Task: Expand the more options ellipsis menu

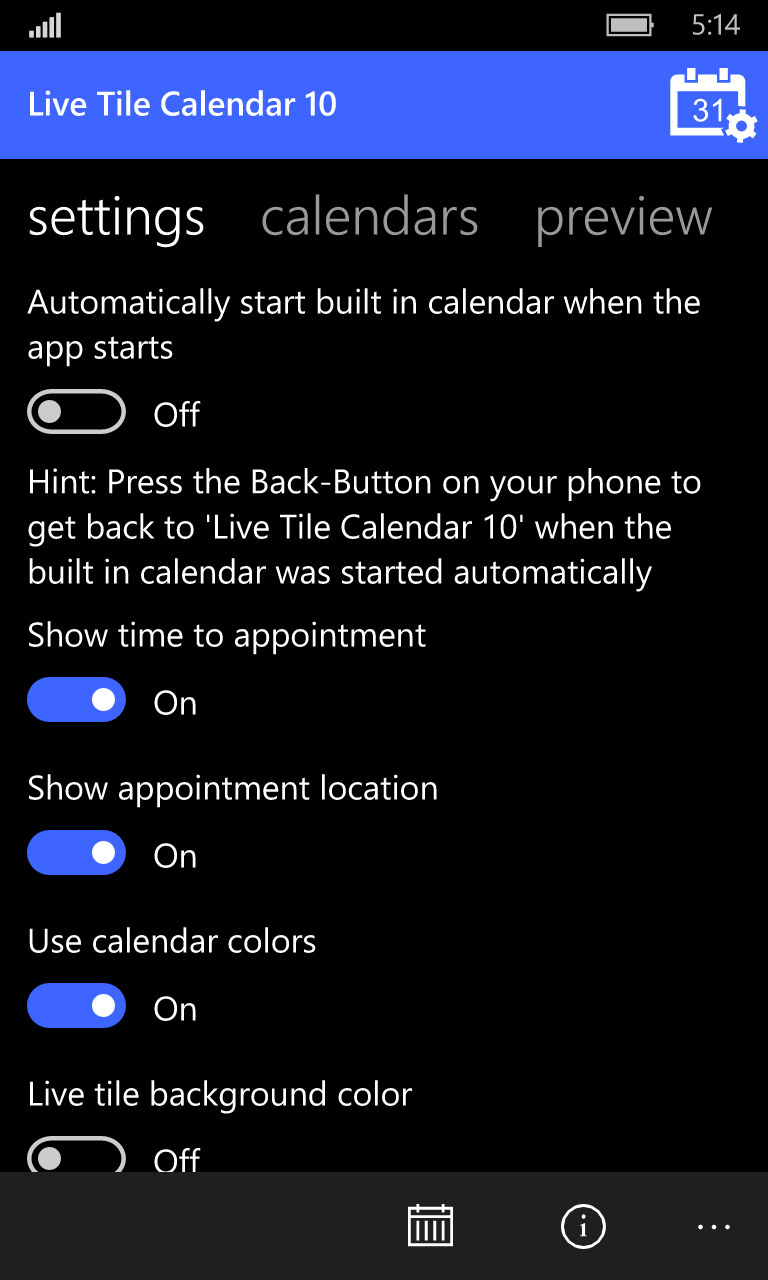Action: pyautogui.click(x=715, y=1226)
